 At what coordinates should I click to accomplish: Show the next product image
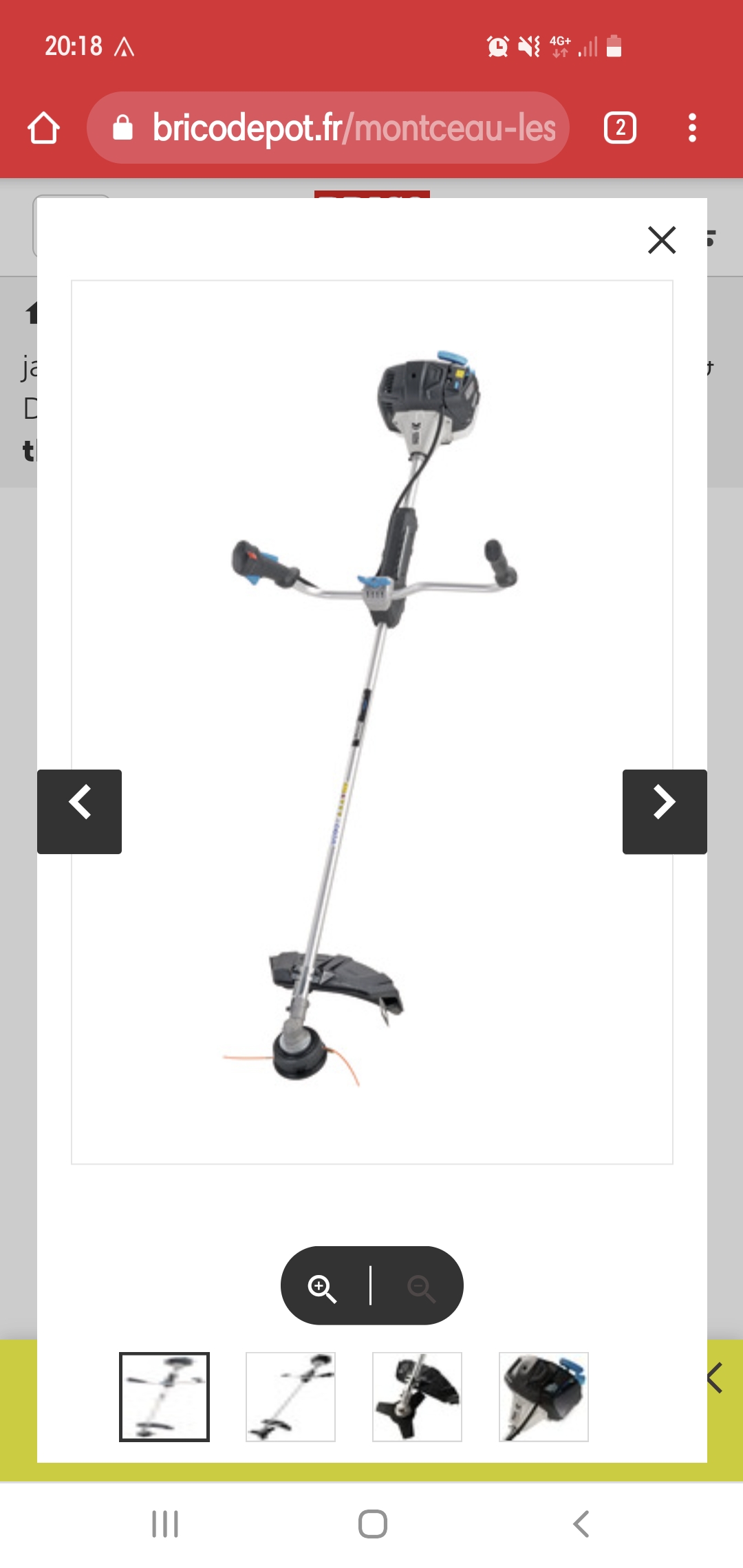[x=665, y=812]
